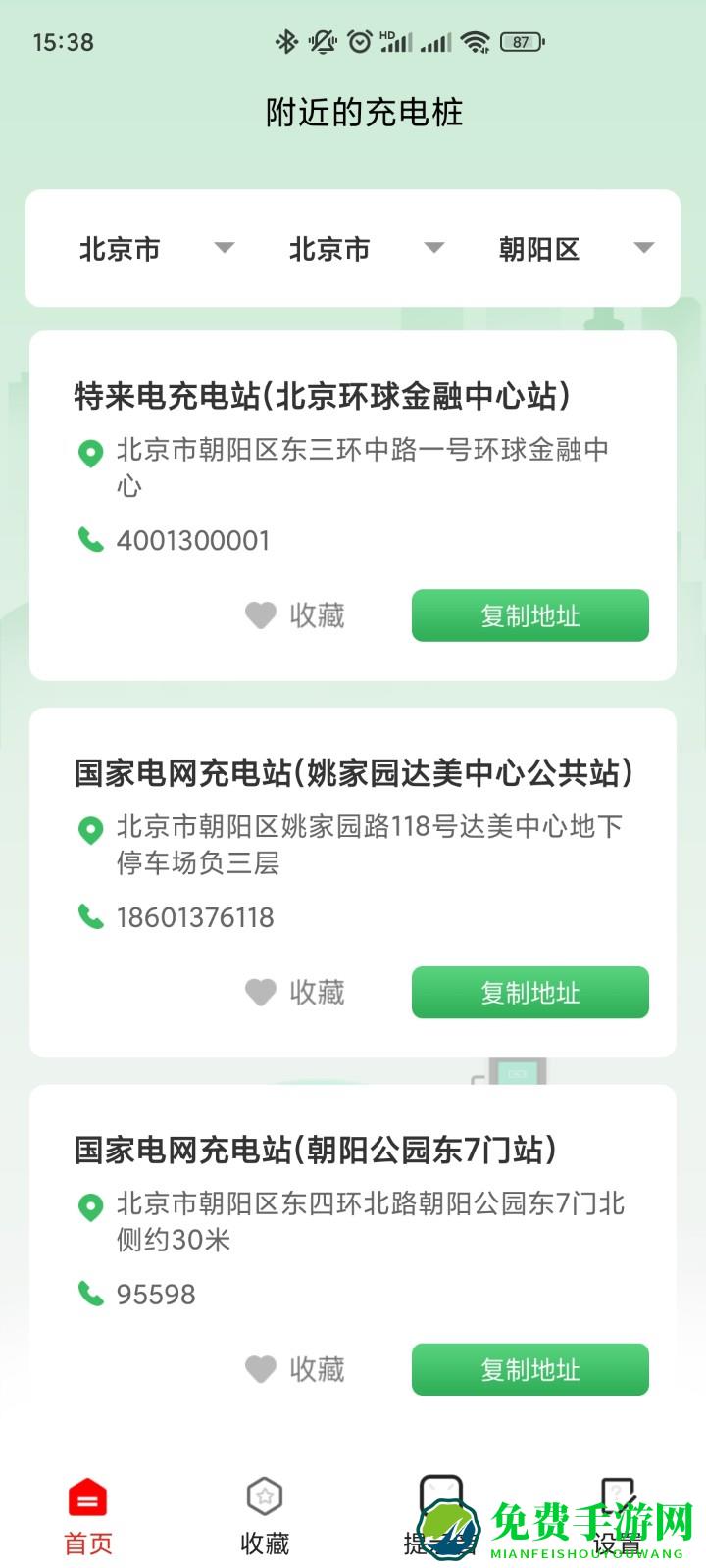This screenshot has height=1568, width=706.
Task: Toggle 收藏 heart for 特来电充电站
Action: [261, 615]
